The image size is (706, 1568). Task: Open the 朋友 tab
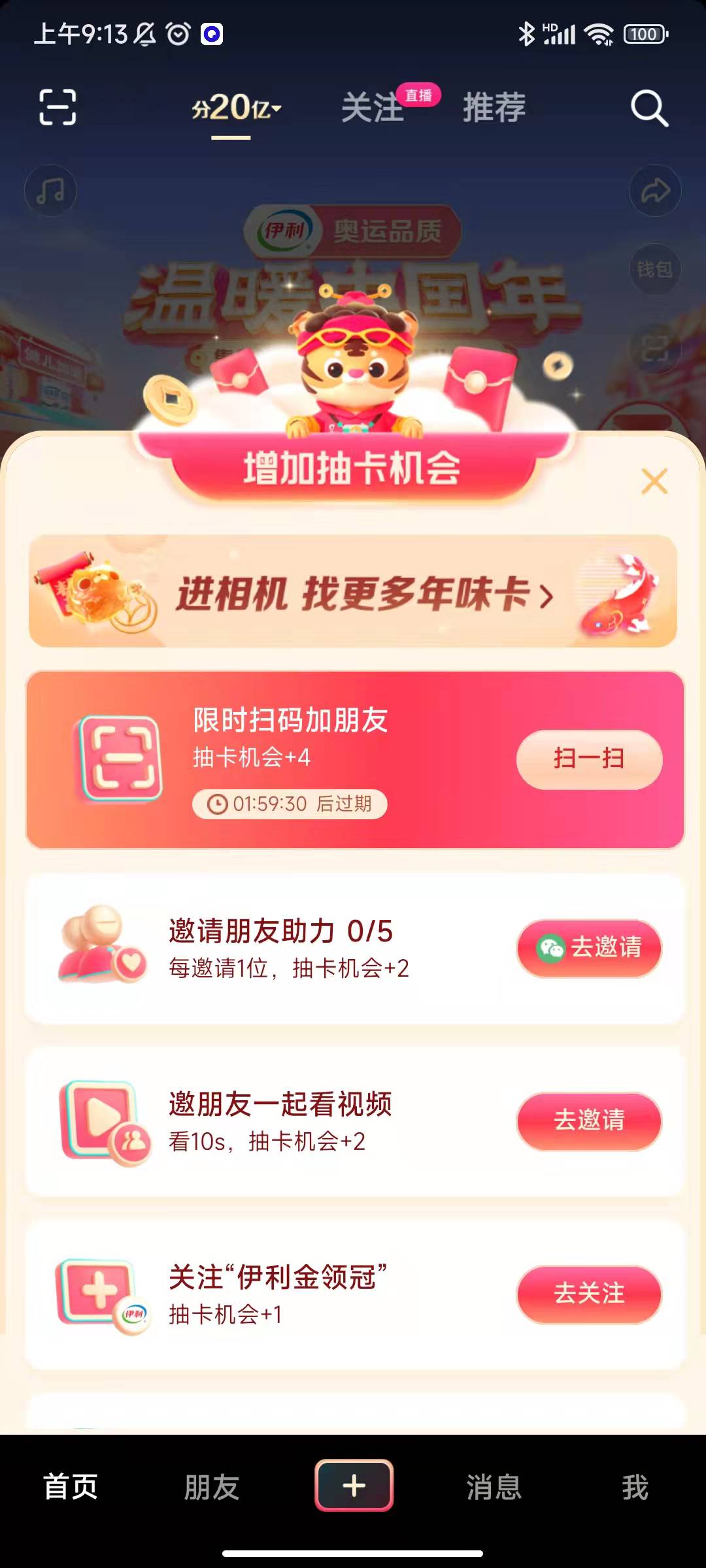212,1487
